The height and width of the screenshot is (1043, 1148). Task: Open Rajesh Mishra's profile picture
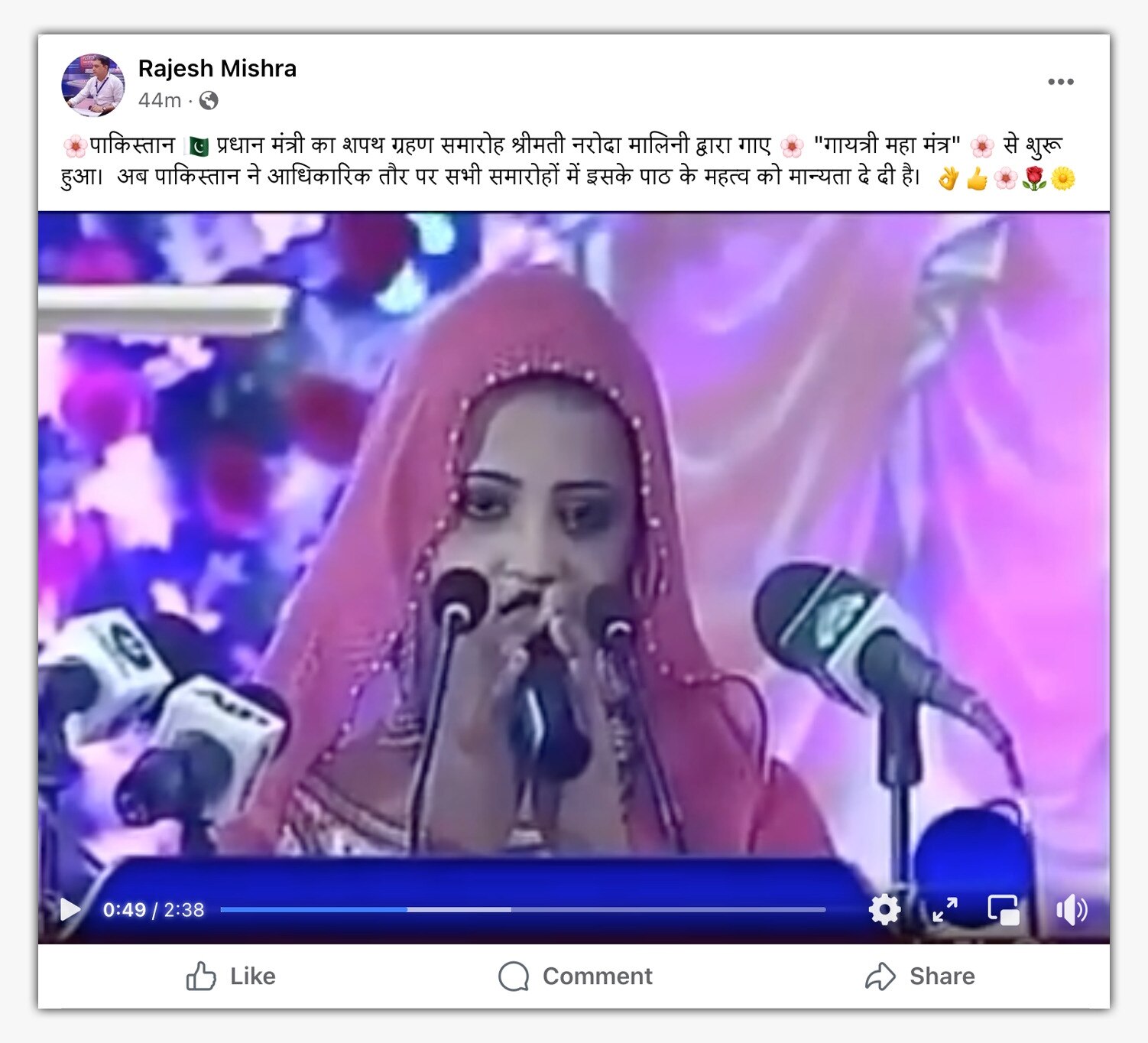92,85
